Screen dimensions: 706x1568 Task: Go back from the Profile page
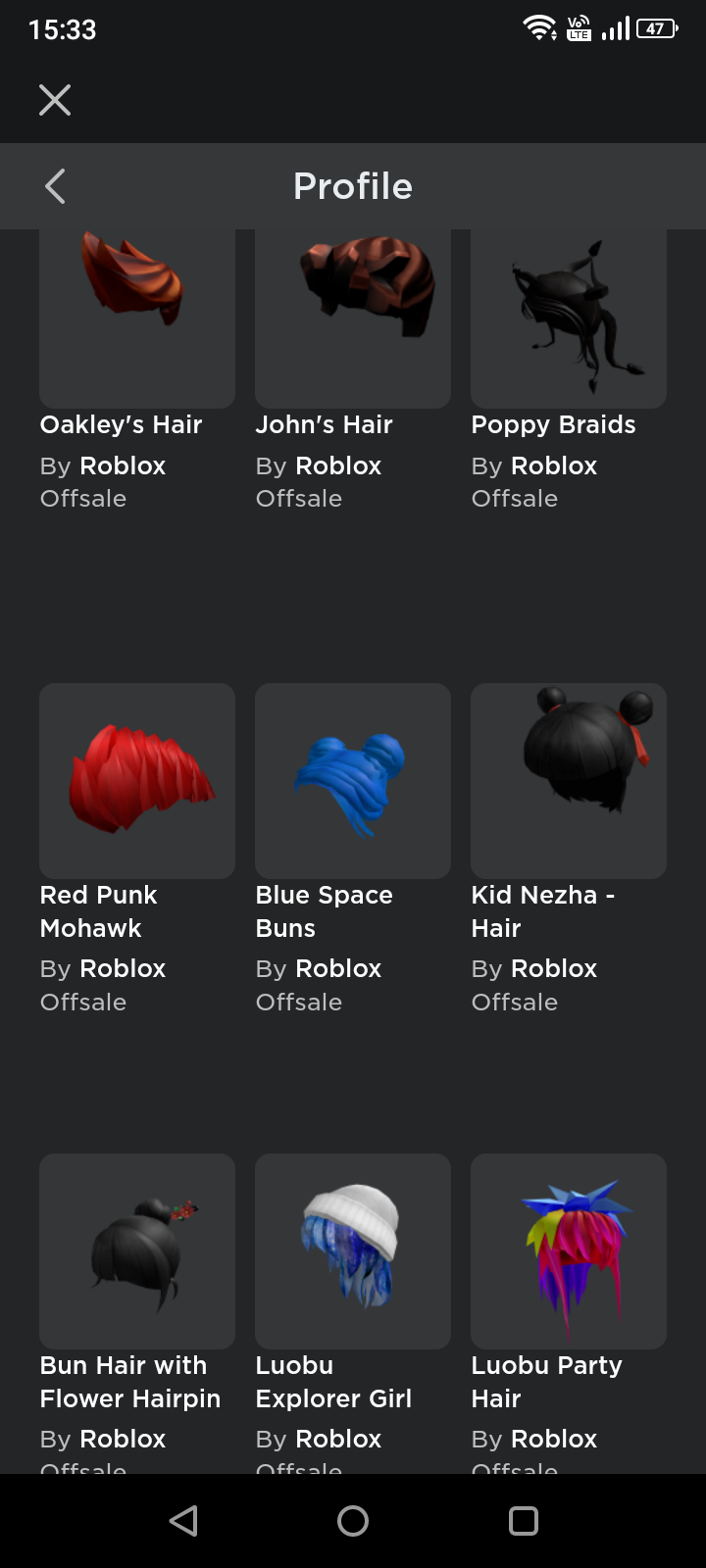point(56,186)
